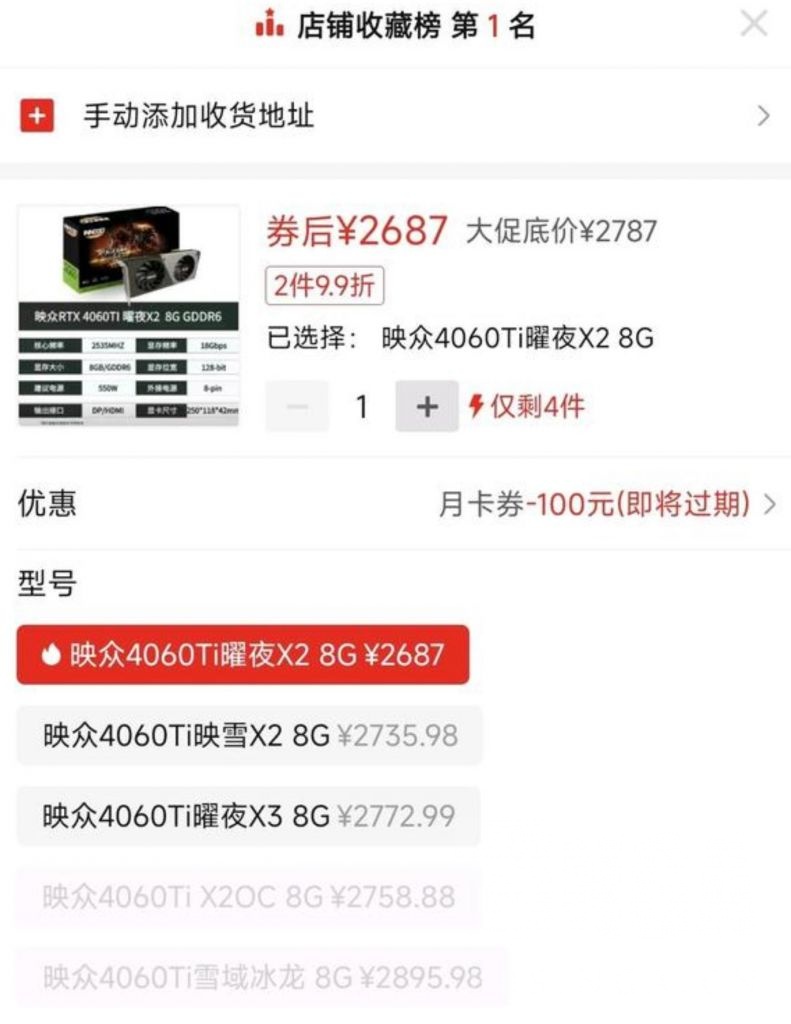Viewport: 791px width, 1024px height.
Task: Click the flame icon on the selected model
Action: coord(51,652)
